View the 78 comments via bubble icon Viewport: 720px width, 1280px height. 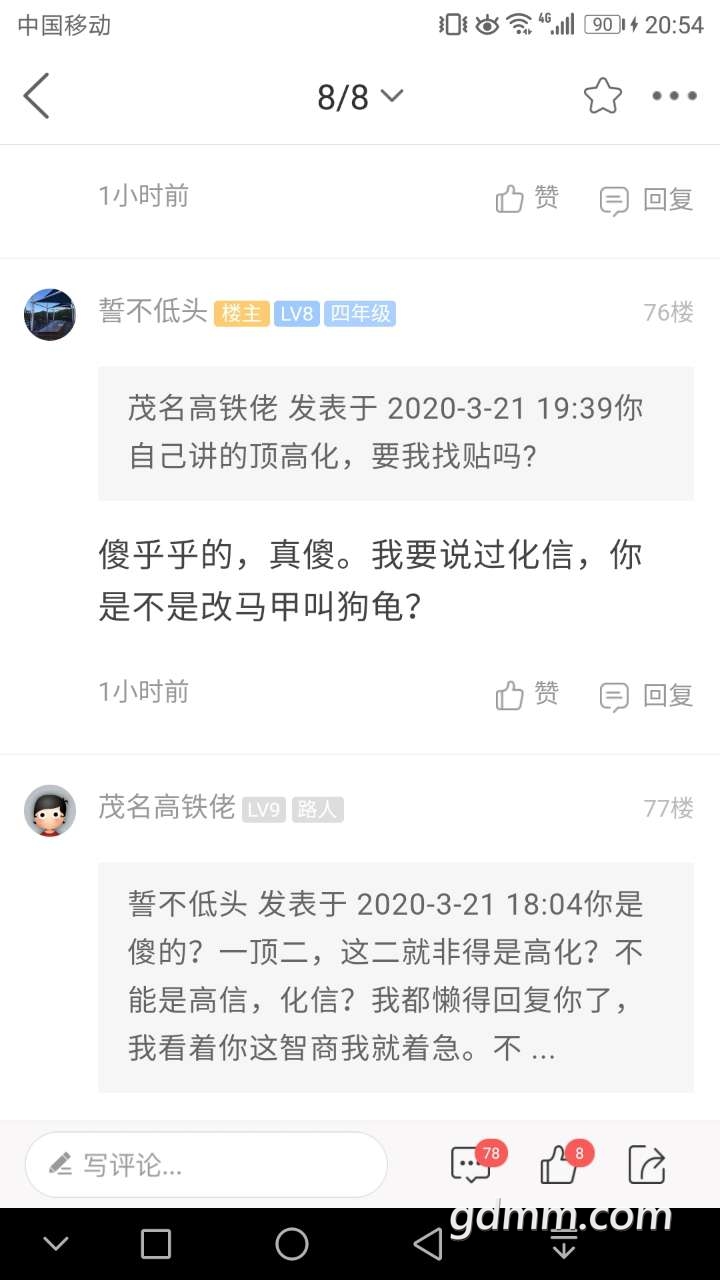coord(472,1165)
